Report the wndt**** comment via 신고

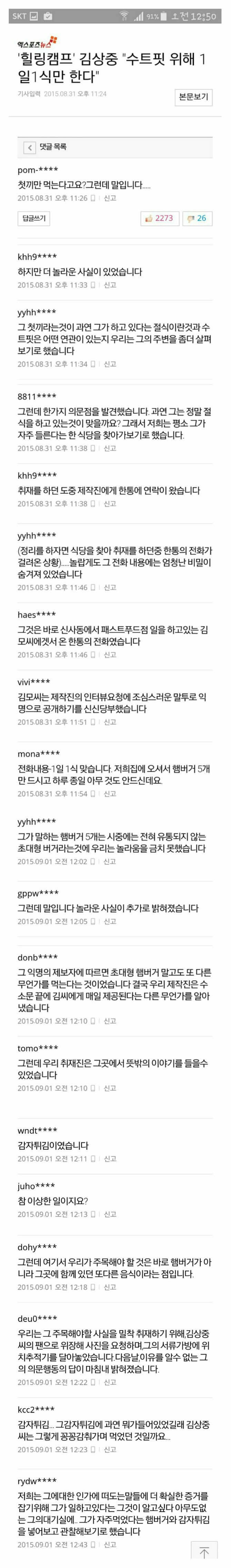[x=110, y=1159]
